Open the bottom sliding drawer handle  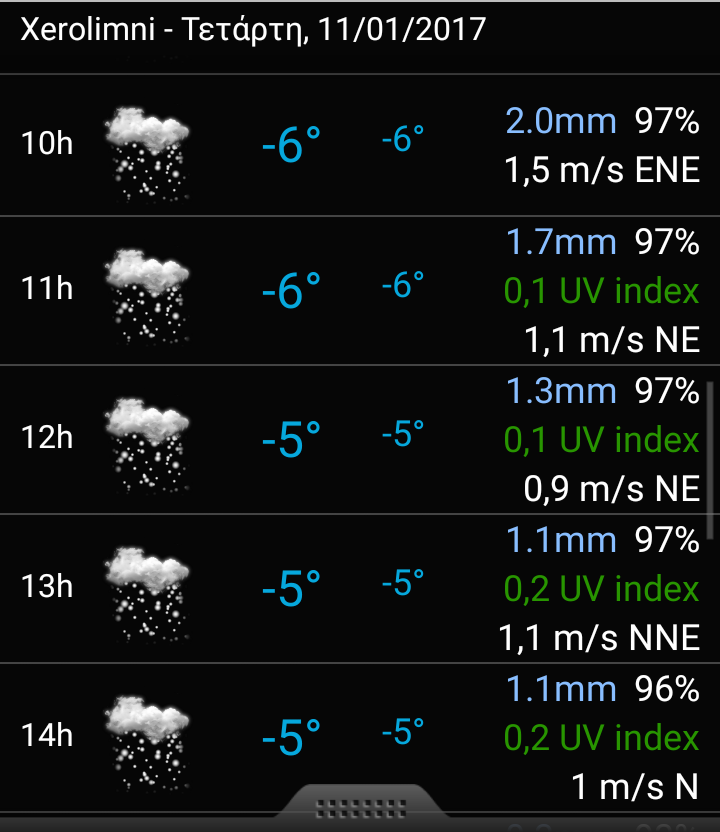coord(359,806)
